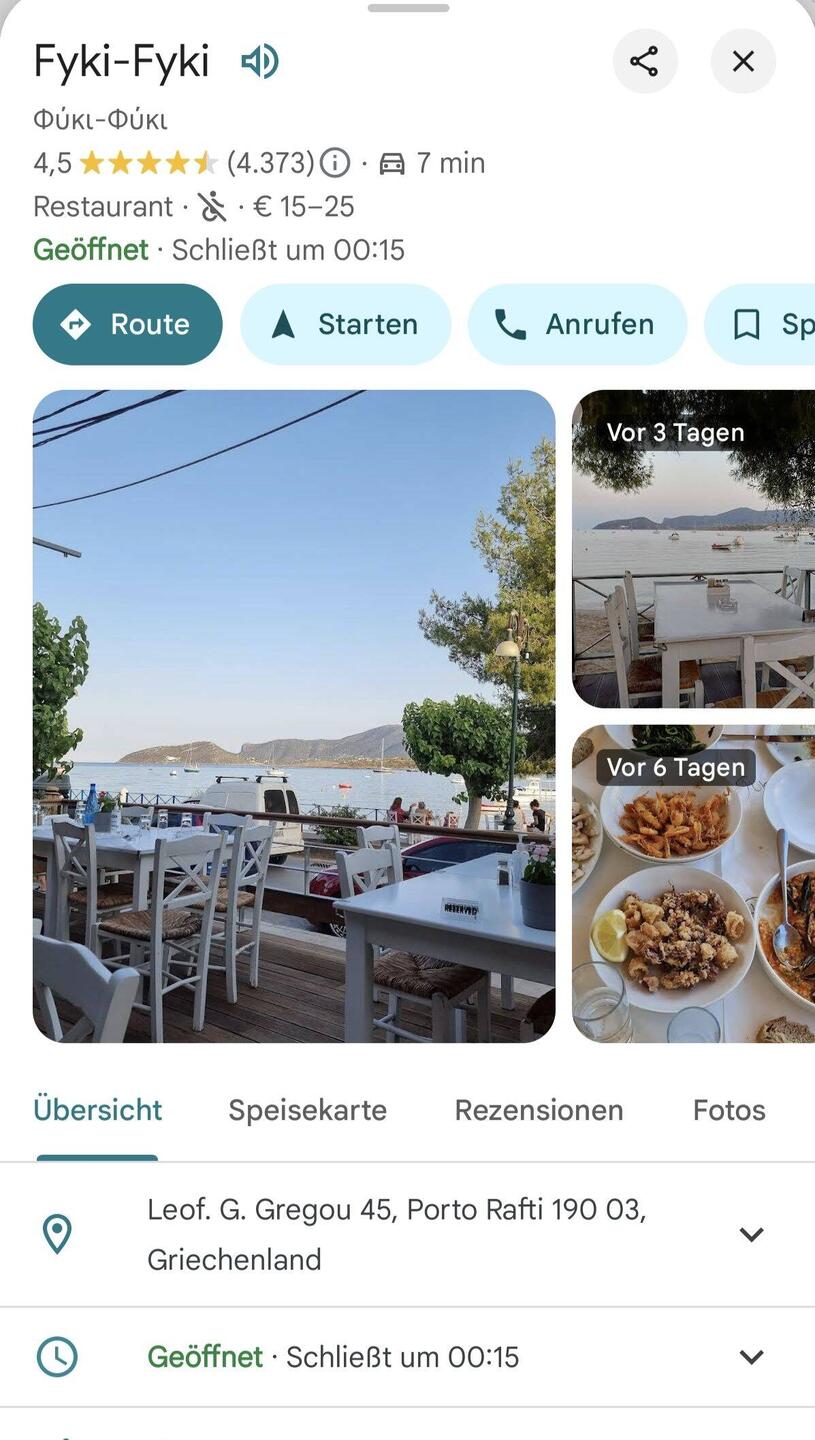Screen dimensions: 815x1440
Task: Close the Fyki-Fyki place card
Action: click(743, 62)
